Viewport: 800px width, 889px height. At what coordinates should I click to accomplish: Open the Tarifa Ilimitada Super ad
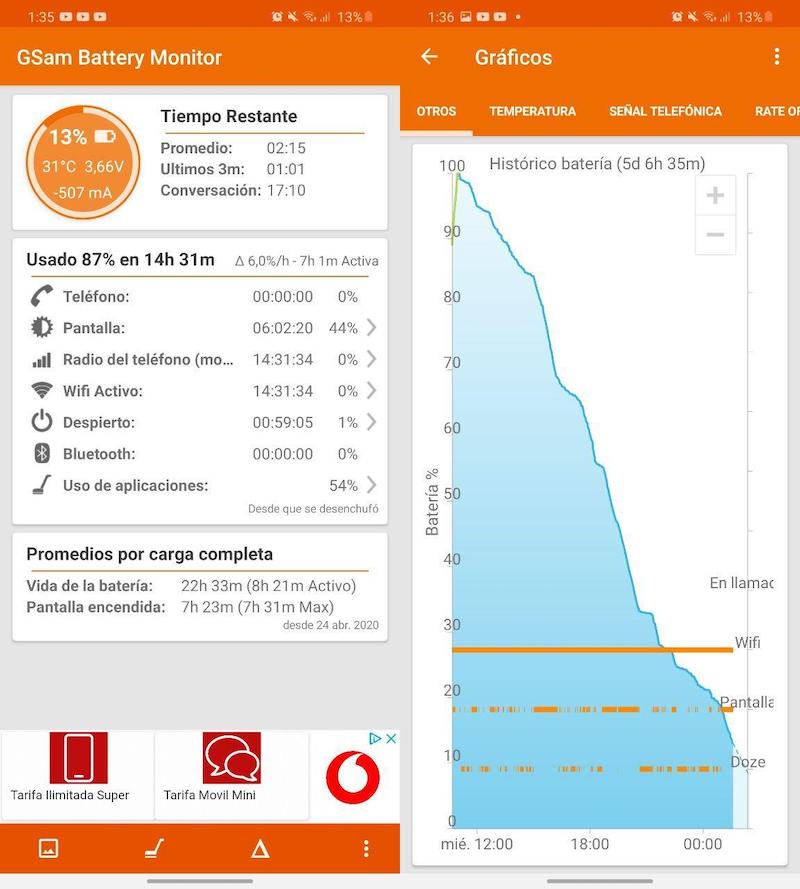78,768
